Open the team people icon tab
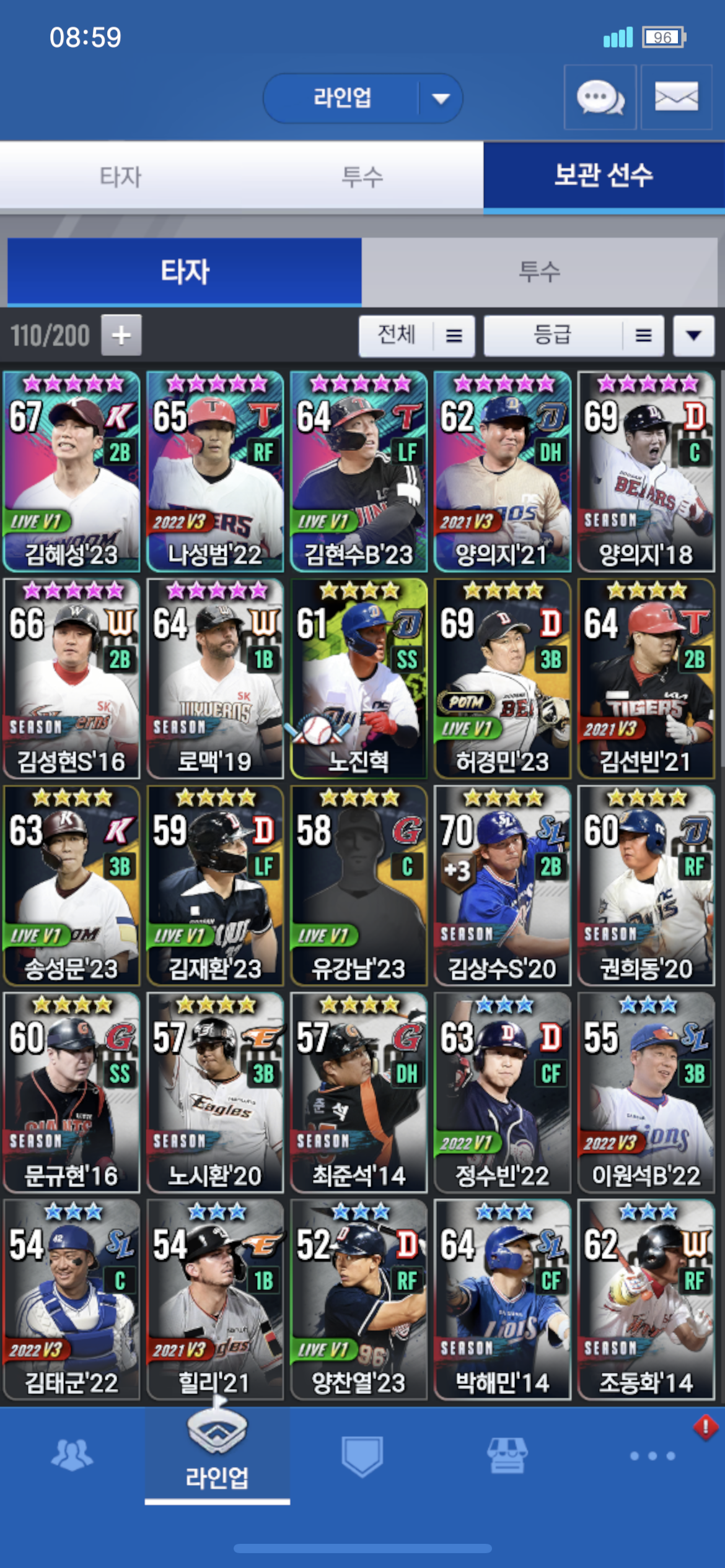The height and width of the screenshot is (1568, 725). click(x=72, y=1455)
